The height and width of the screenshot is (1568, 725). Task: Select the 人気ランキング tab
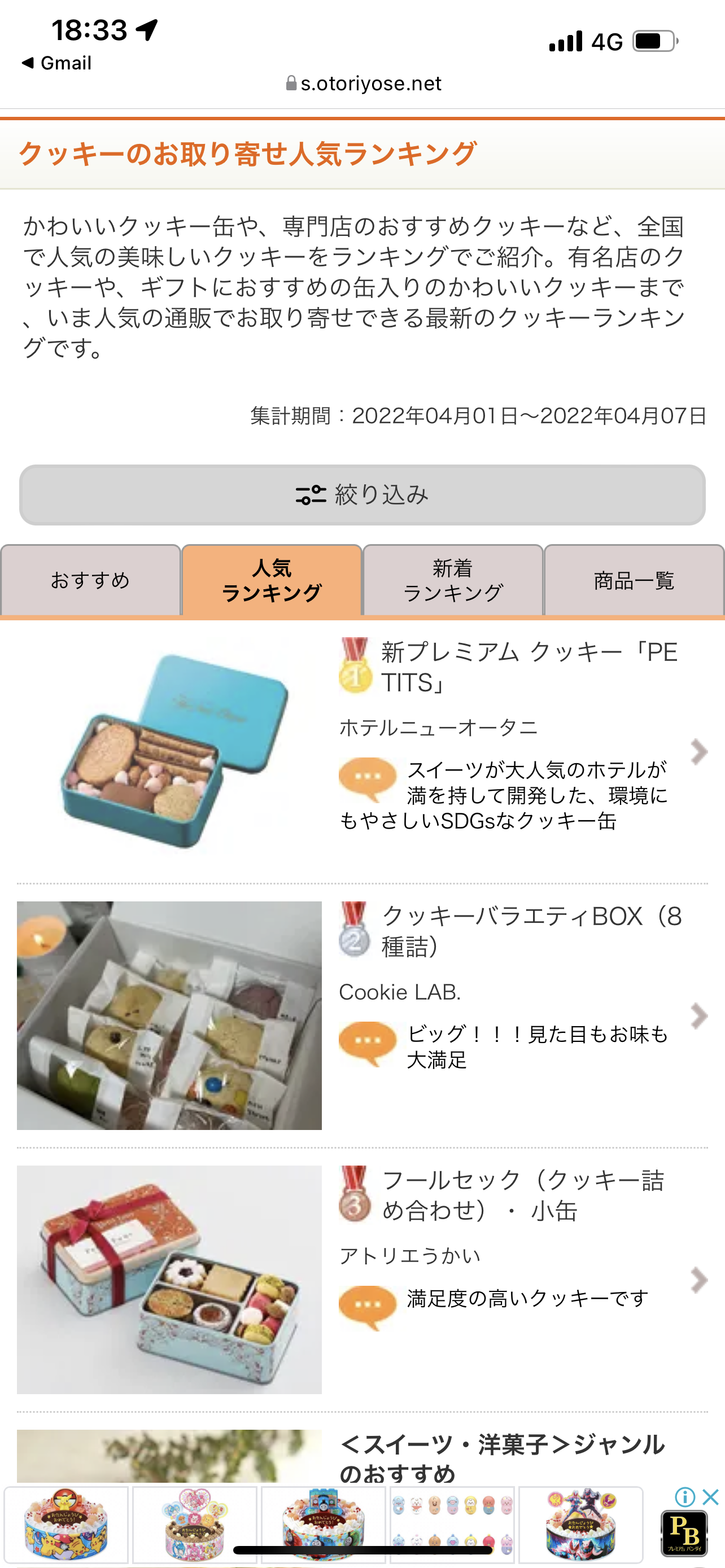tap(272, 580)
